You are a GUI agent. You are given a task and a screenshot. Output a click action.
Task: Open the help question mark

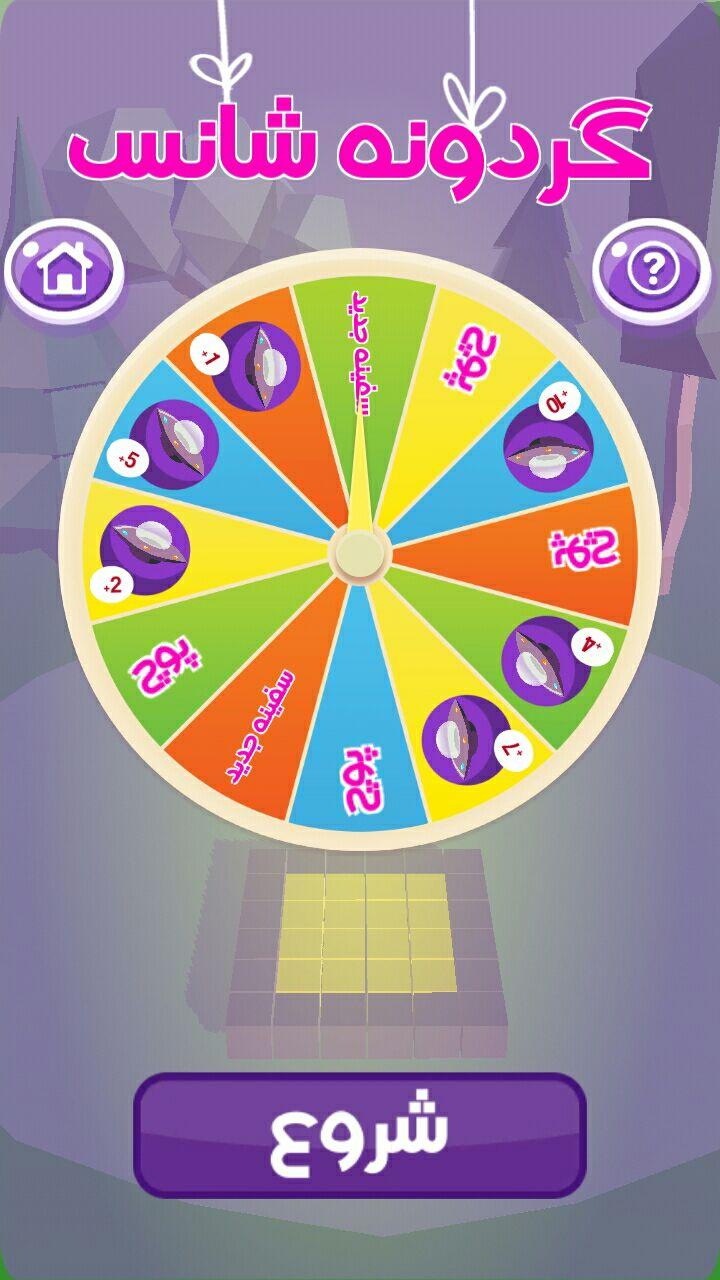point(653,269)
